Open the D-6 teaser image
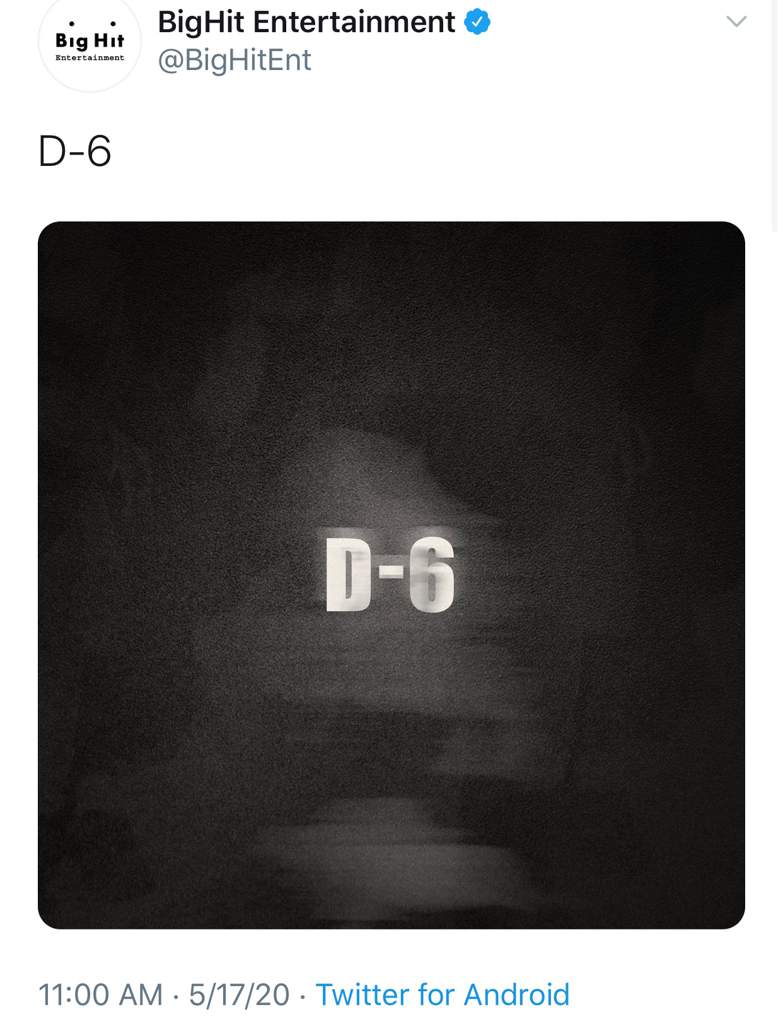The height and width of the screenshot is (1024, 783). [x=391, y=575]
